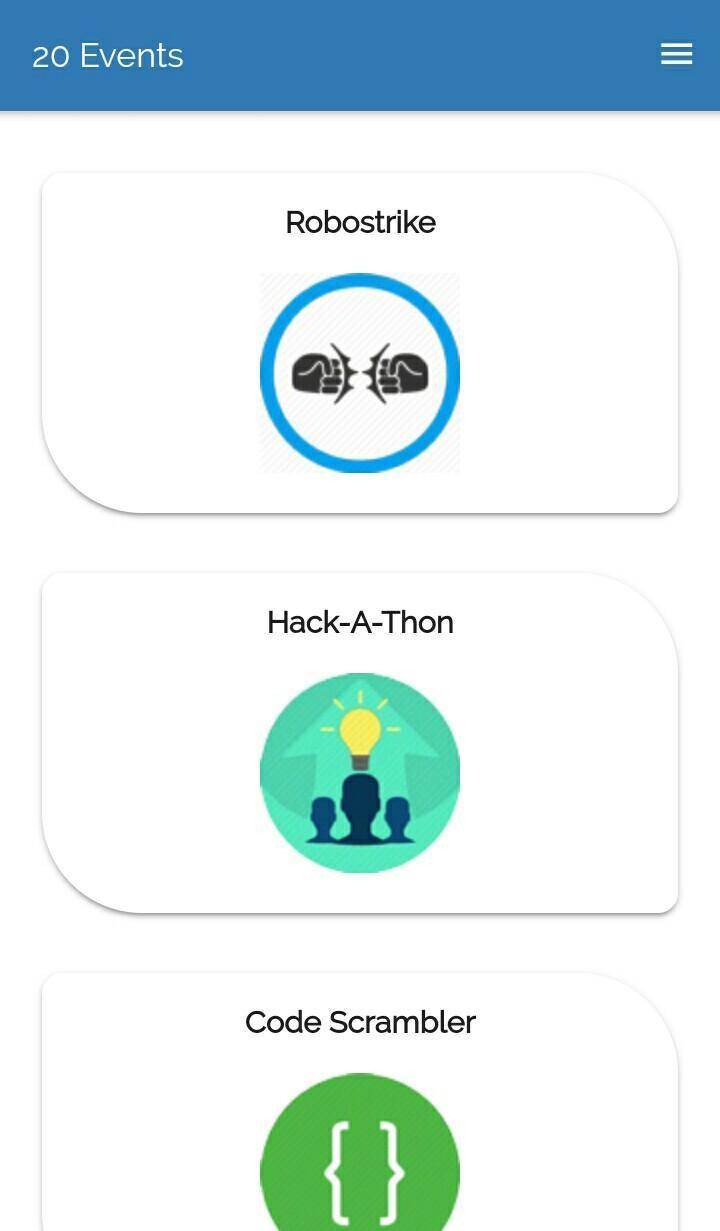
Task: Open the hamburger menu
Action: (x=676, y=54)
